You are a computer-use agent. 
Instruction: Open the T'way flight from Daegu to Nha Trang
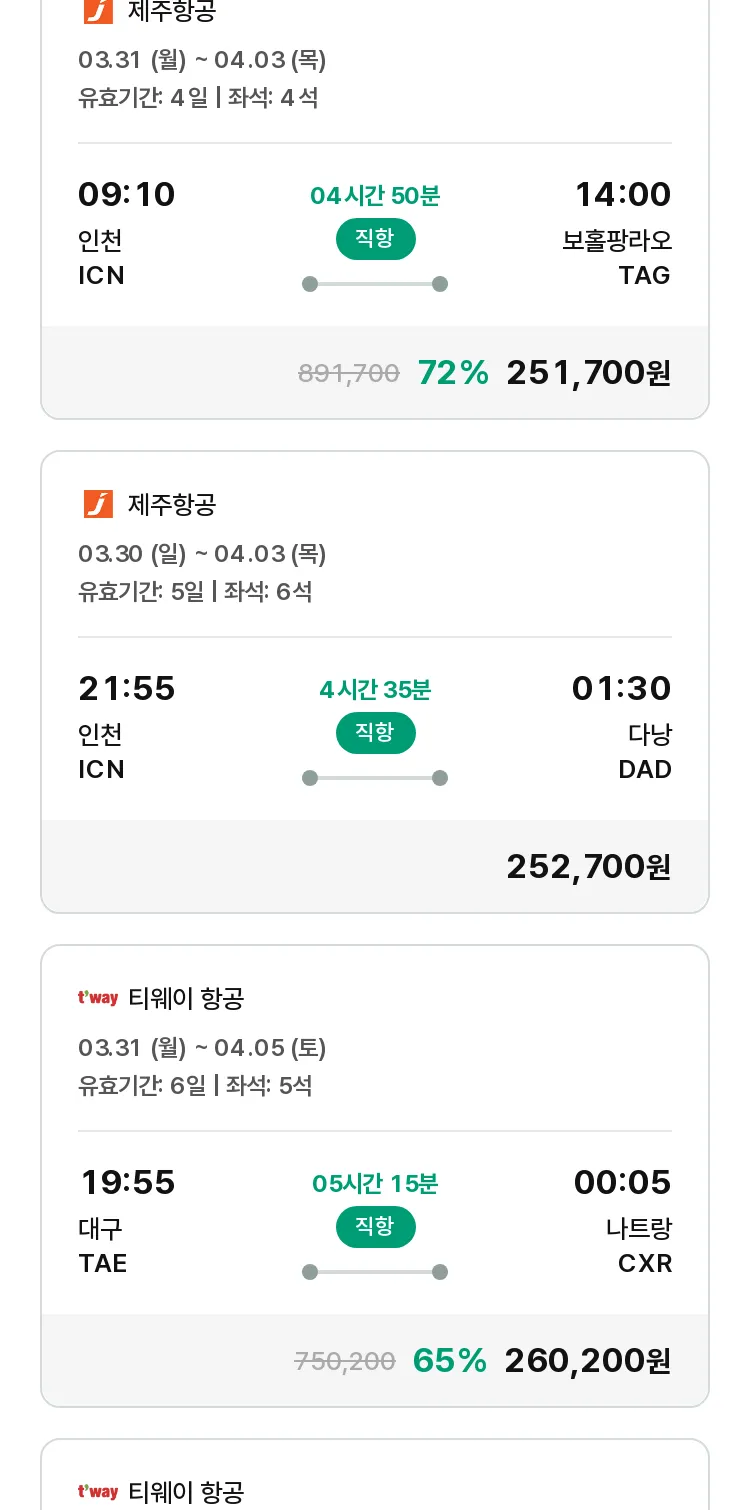[375, 1176]
